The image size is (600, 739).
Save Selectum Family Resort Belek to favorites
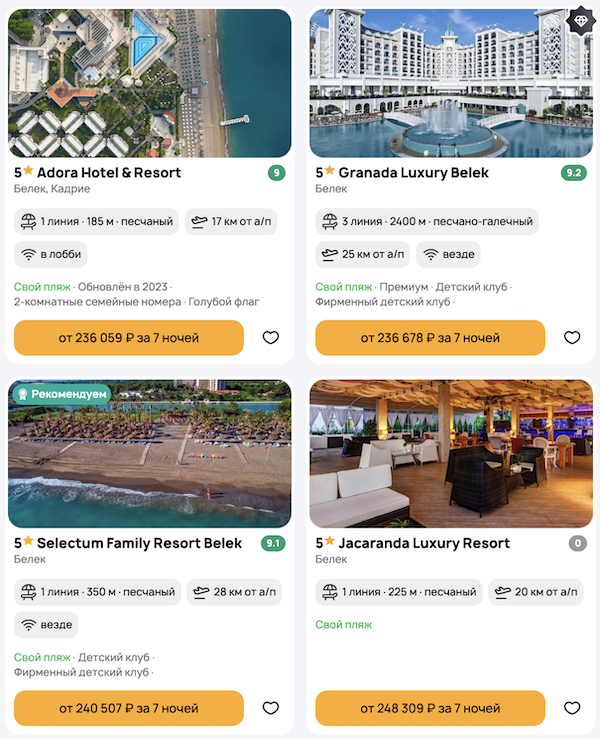click(270, 708)
